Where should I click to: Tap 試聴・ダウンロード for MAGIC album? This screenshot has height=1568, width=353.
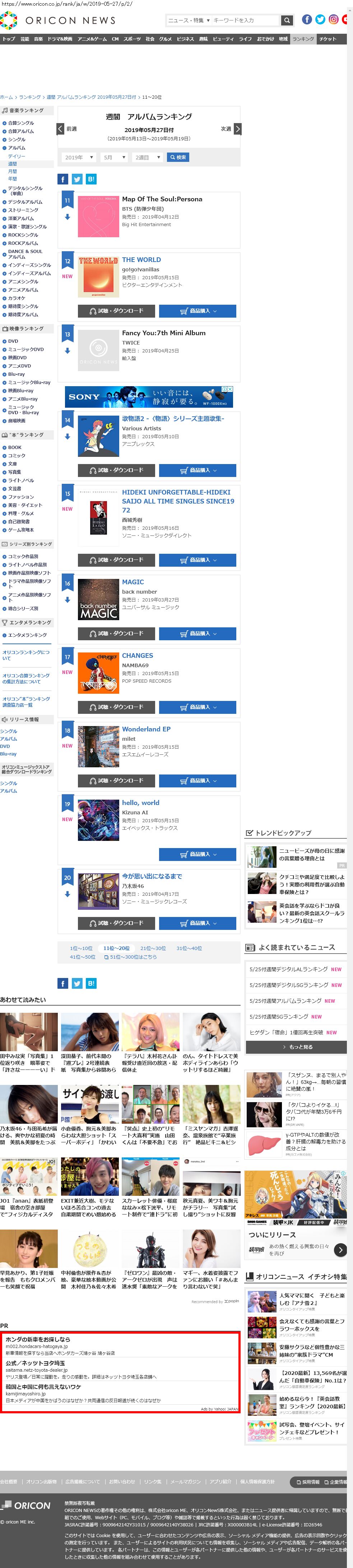116,634
